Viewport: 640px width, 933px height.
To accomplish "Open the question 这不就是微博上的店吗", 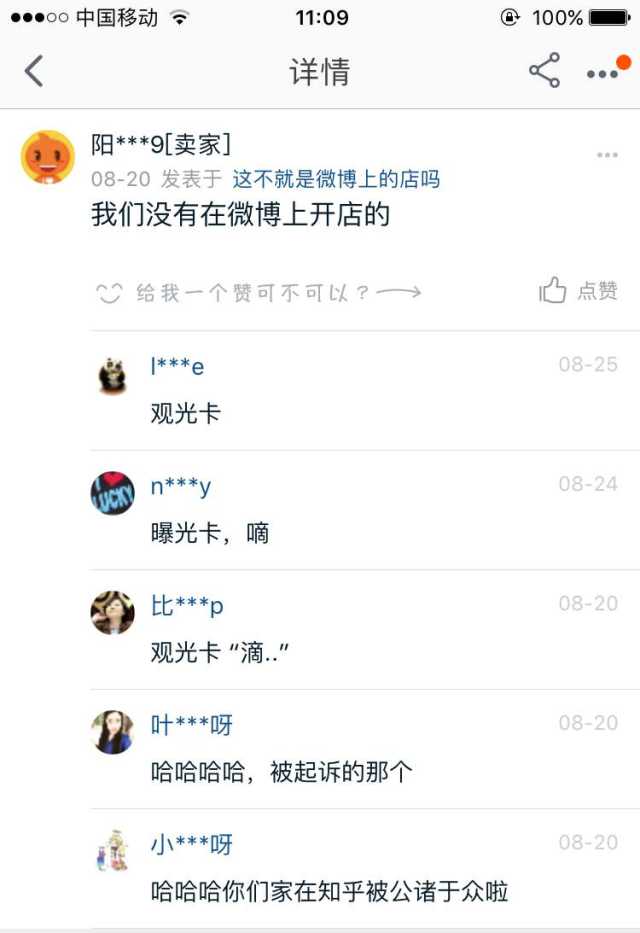I will click(x=336, y=180).
